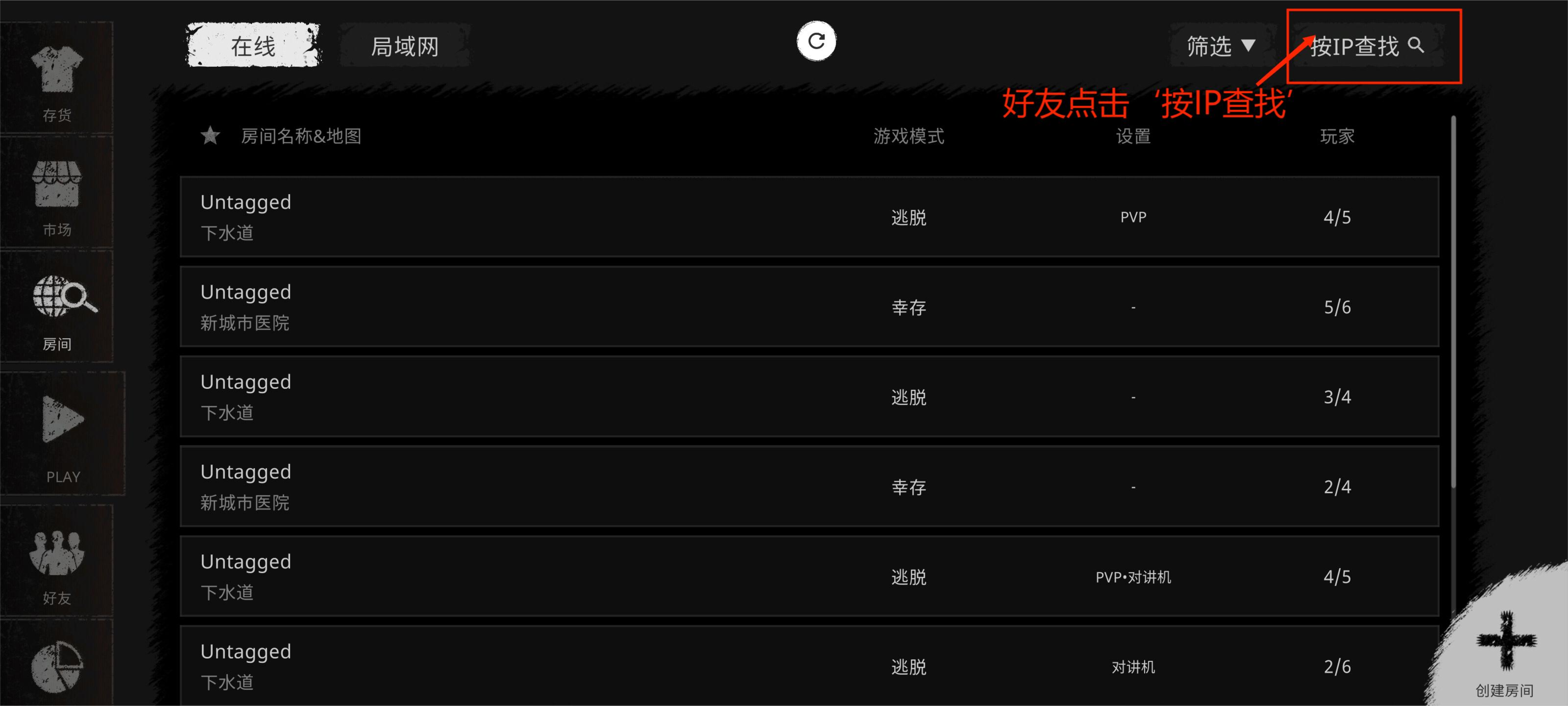The width and height of the screenshot is (1568, 706).
Task: Switch to the 在线 tab
Action: click(x=253, y=46)
